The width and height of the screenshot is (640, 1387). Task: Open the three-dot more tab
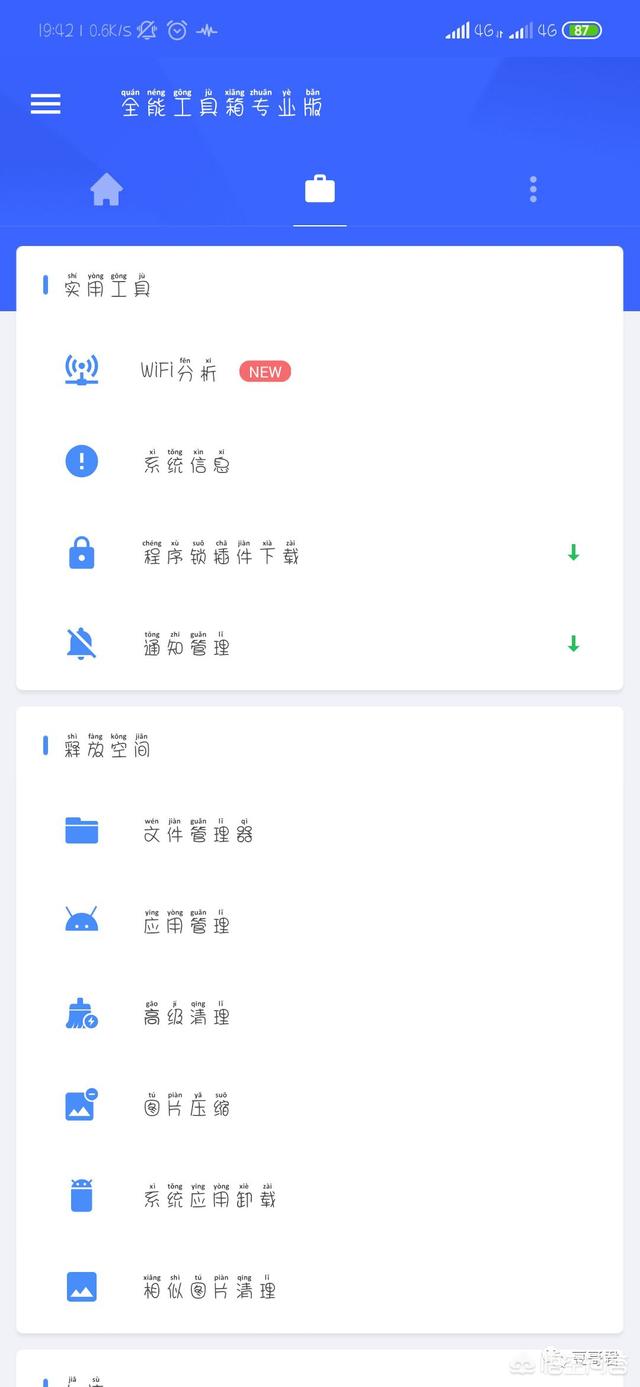533,189
